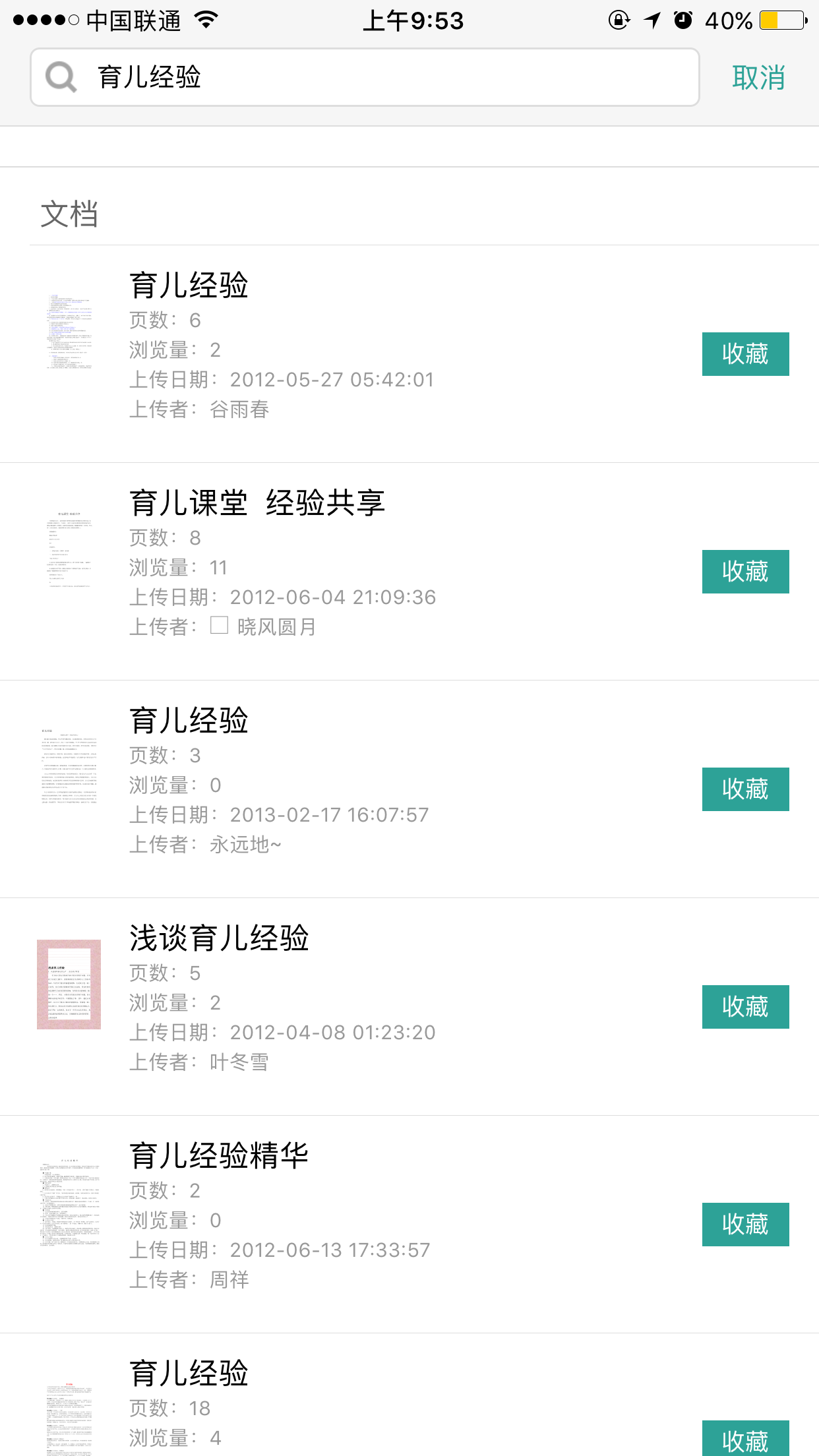Open 育儿课堂 经验共享 document
Viewport: 819px width, 1456px height.
pos(257,503)
